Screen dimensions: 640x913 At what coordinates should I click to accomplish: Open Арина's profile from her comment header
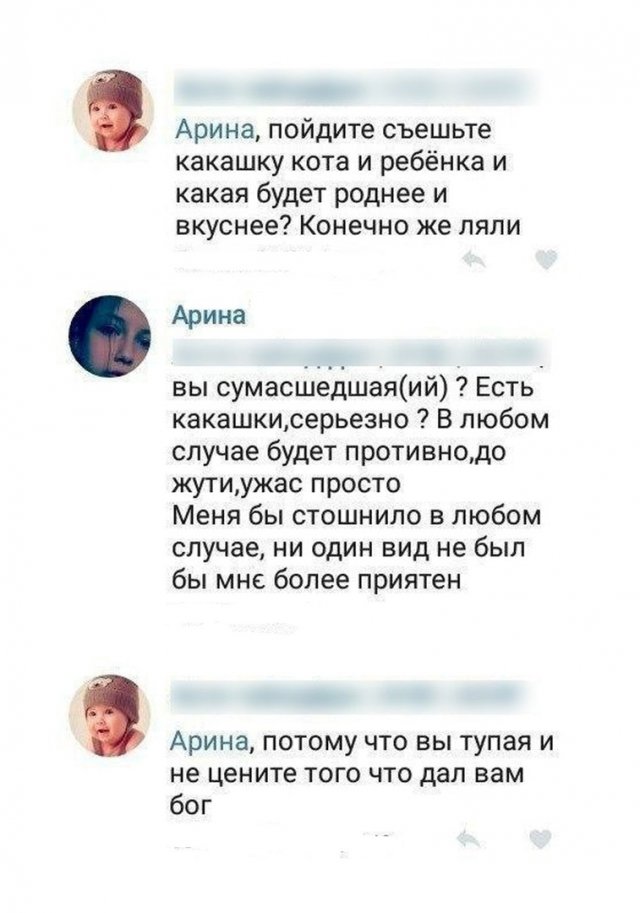point(209,316)
